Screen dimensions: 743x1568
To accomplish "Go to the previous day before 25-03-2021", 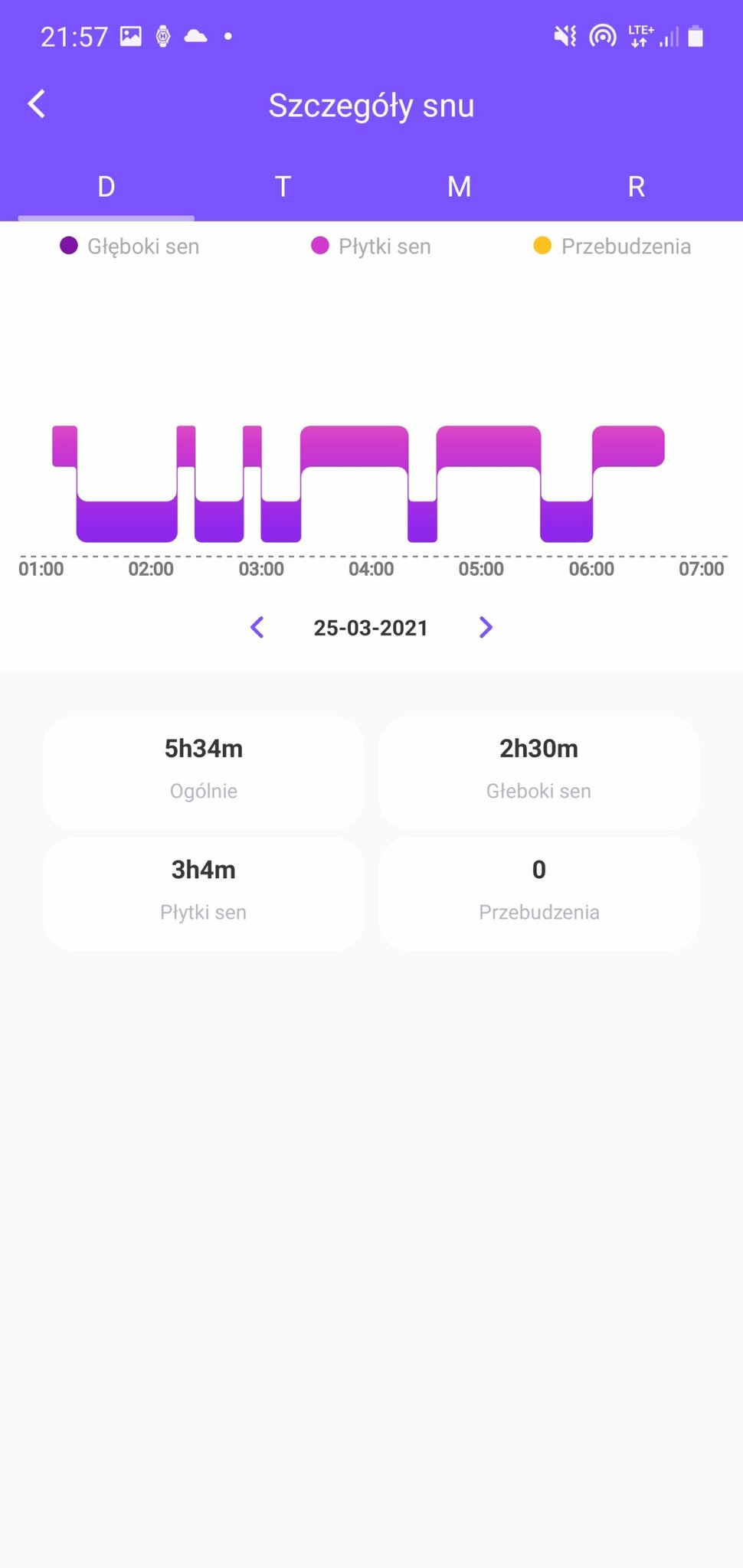I will (257, 628).
